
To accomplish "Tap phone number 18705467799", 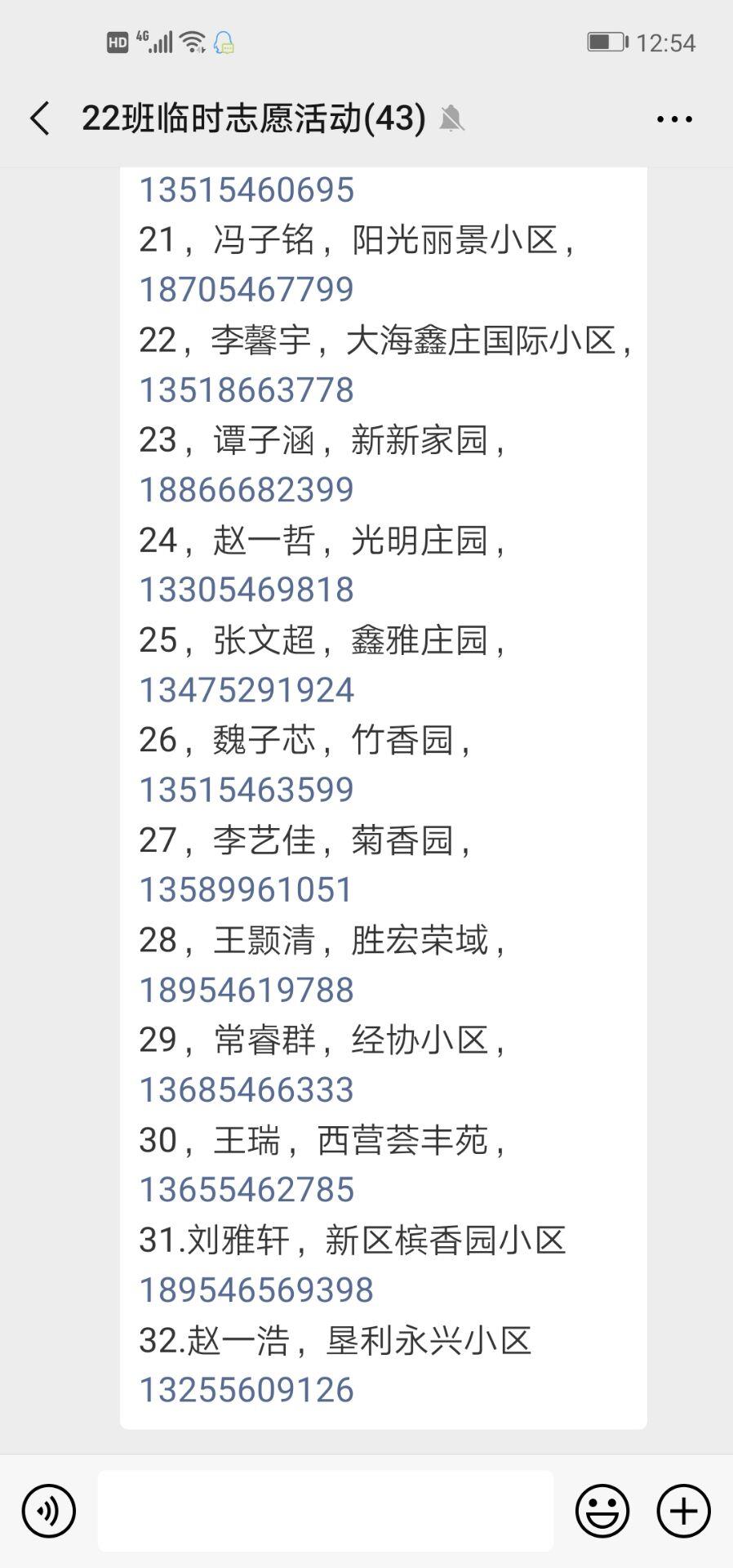I will coord(247,290).
